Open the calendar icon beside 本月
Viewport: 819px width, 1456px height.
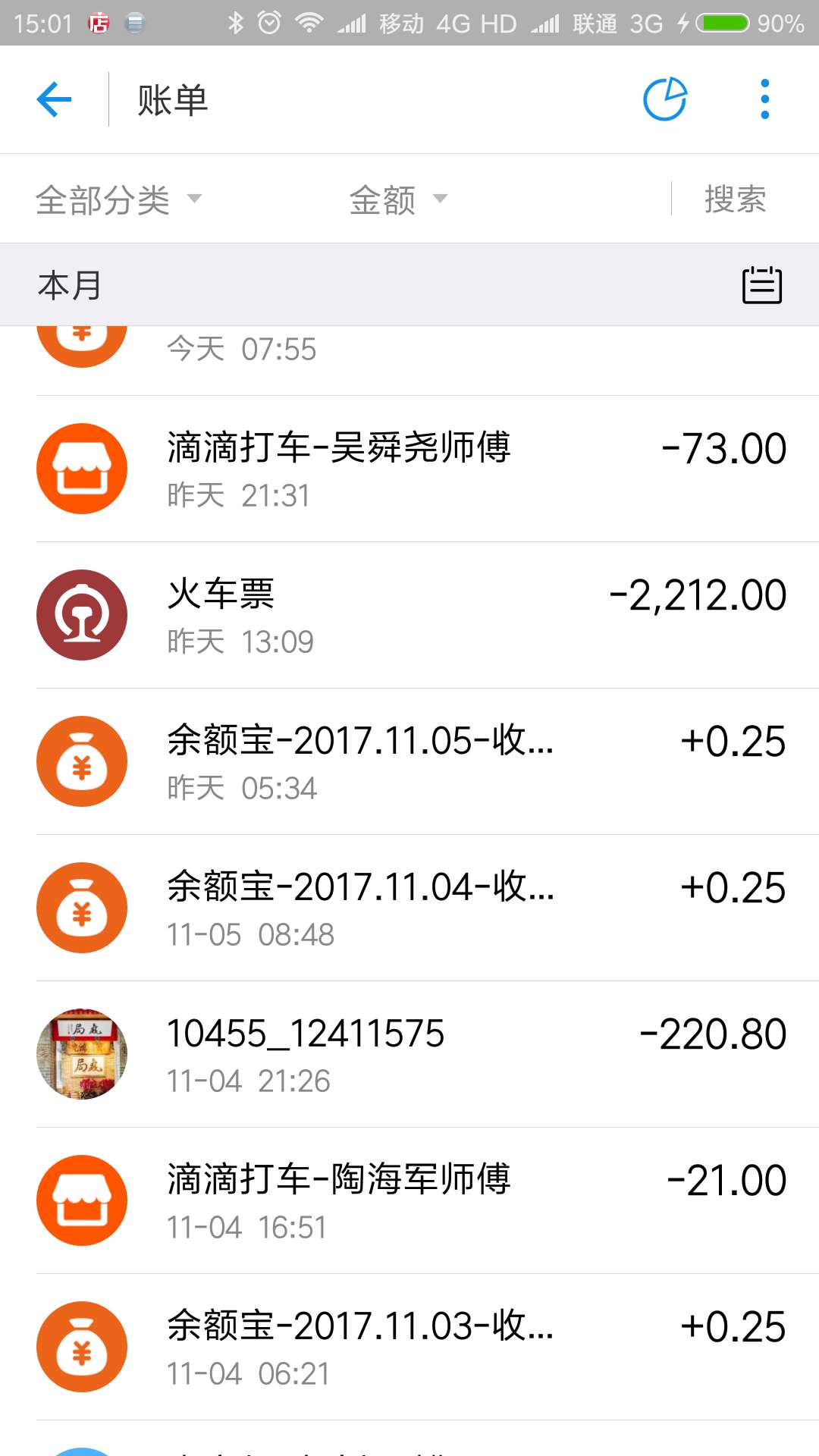point(761,285)
